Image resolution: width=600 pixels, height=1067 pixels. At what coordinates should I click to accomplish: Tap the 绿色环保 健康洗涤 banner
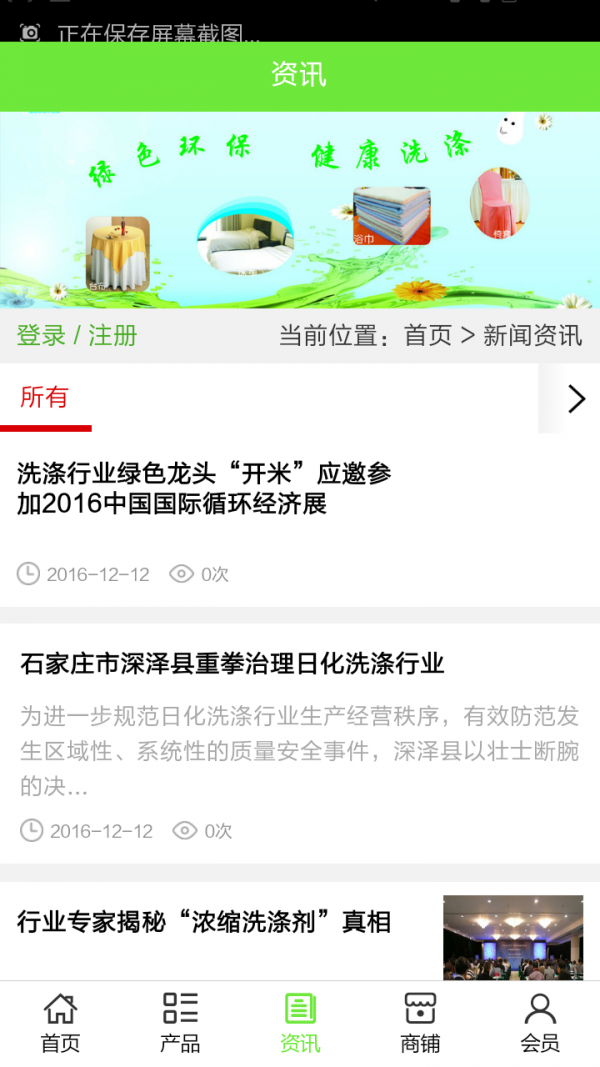coord(300,210)
